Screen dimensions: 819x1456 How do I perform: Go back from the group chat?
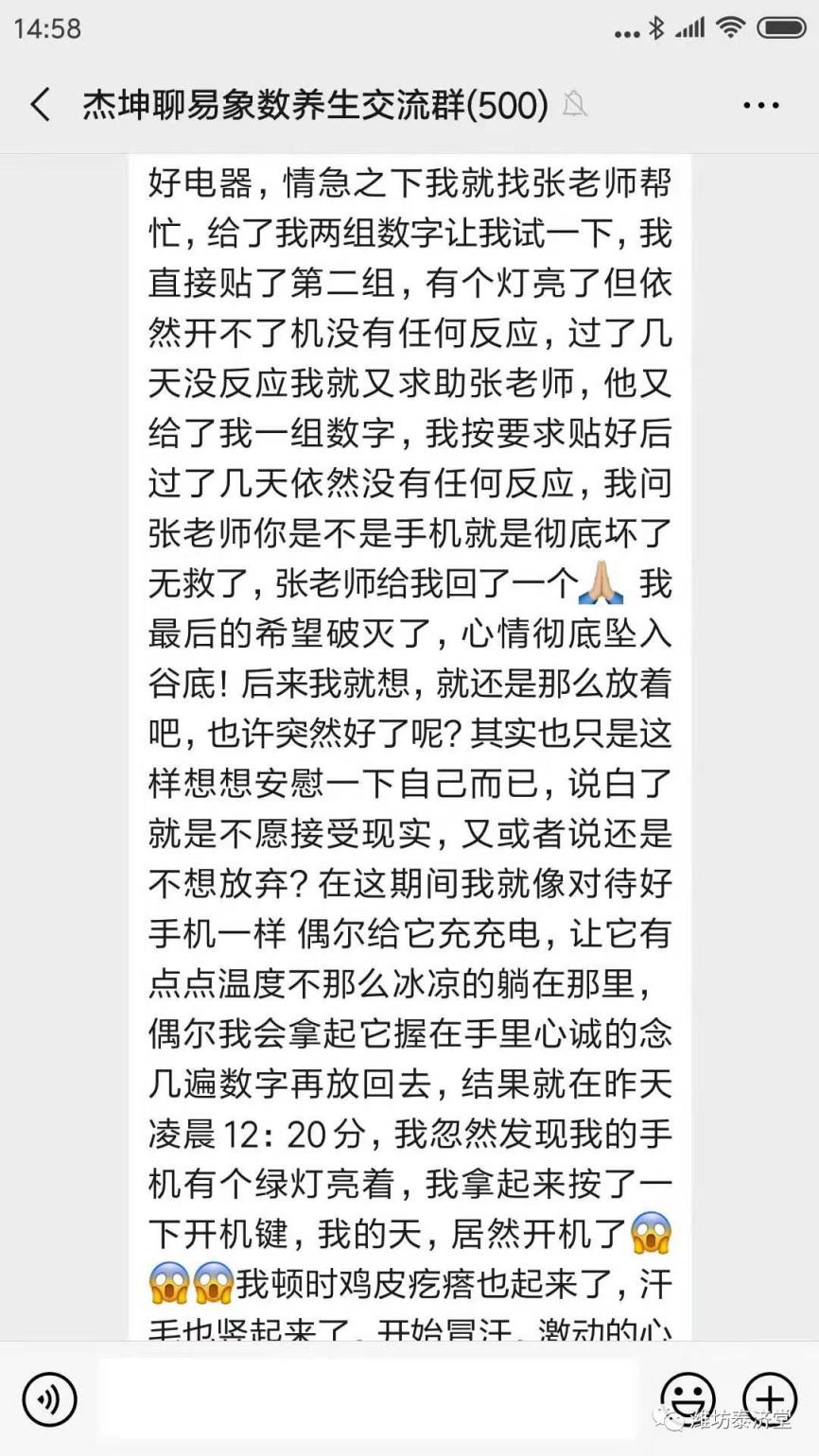(x=41, y=104)
